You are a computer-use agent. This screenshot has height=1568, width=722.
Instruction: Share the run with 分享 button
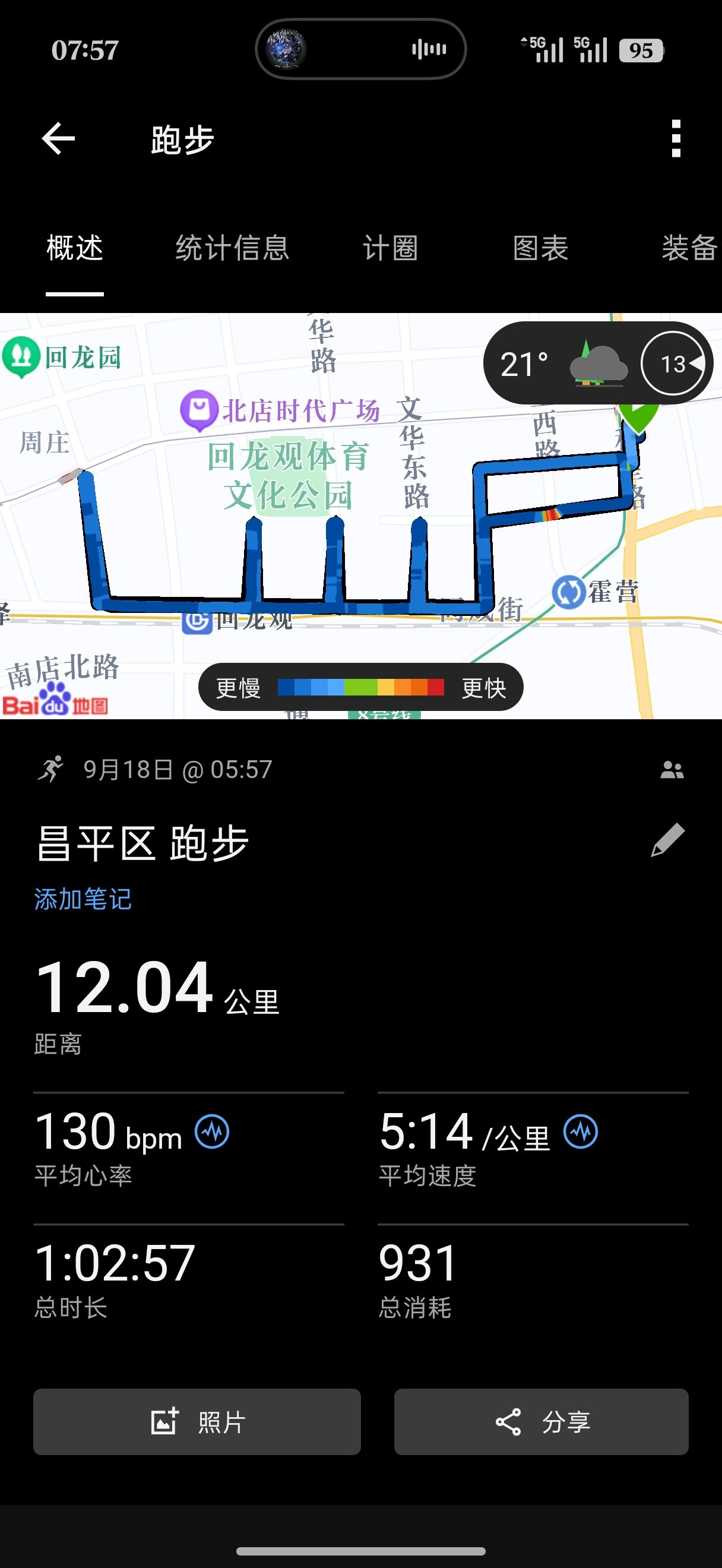[x=541, y=1422]
